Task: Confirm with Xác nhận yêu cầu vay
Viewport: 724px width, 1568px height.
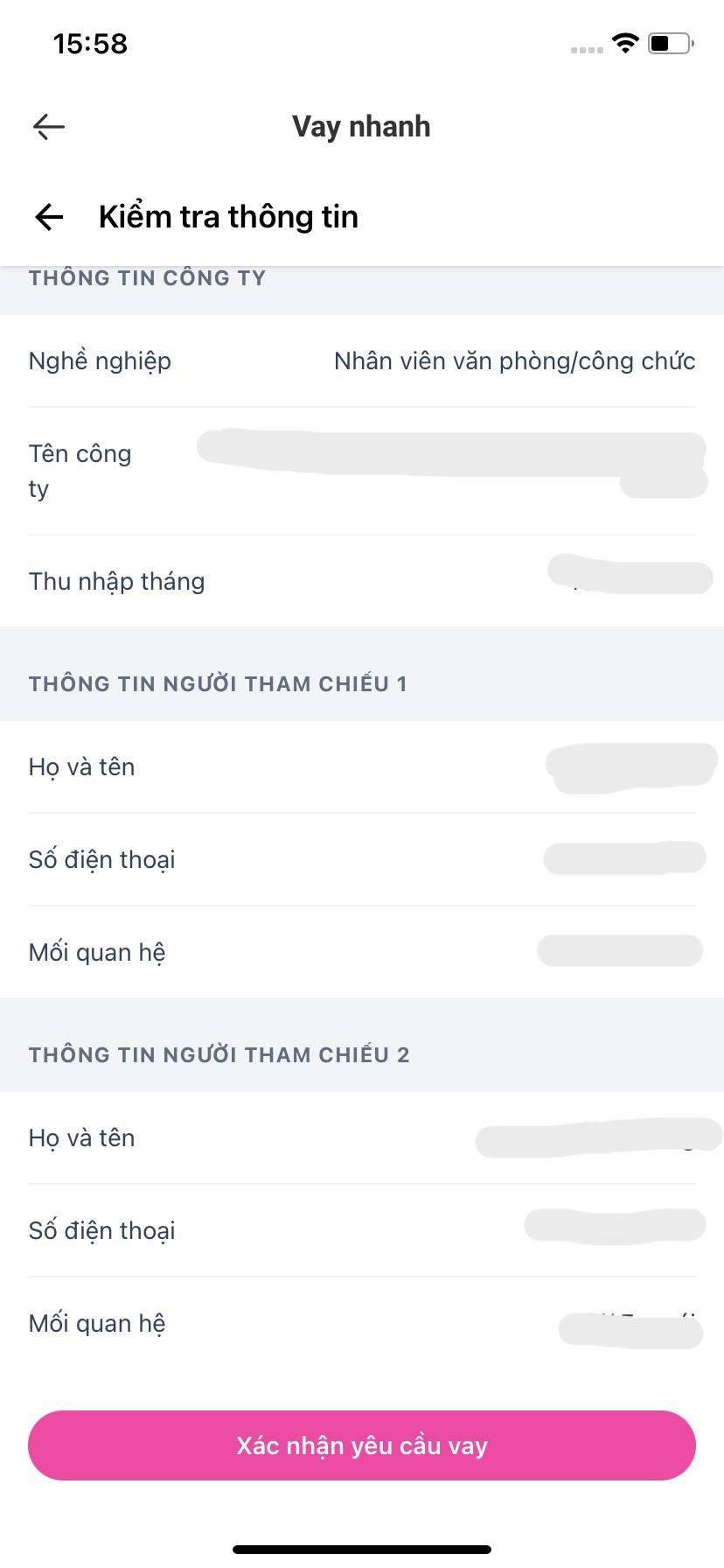Action: (x=362, y=1445)
